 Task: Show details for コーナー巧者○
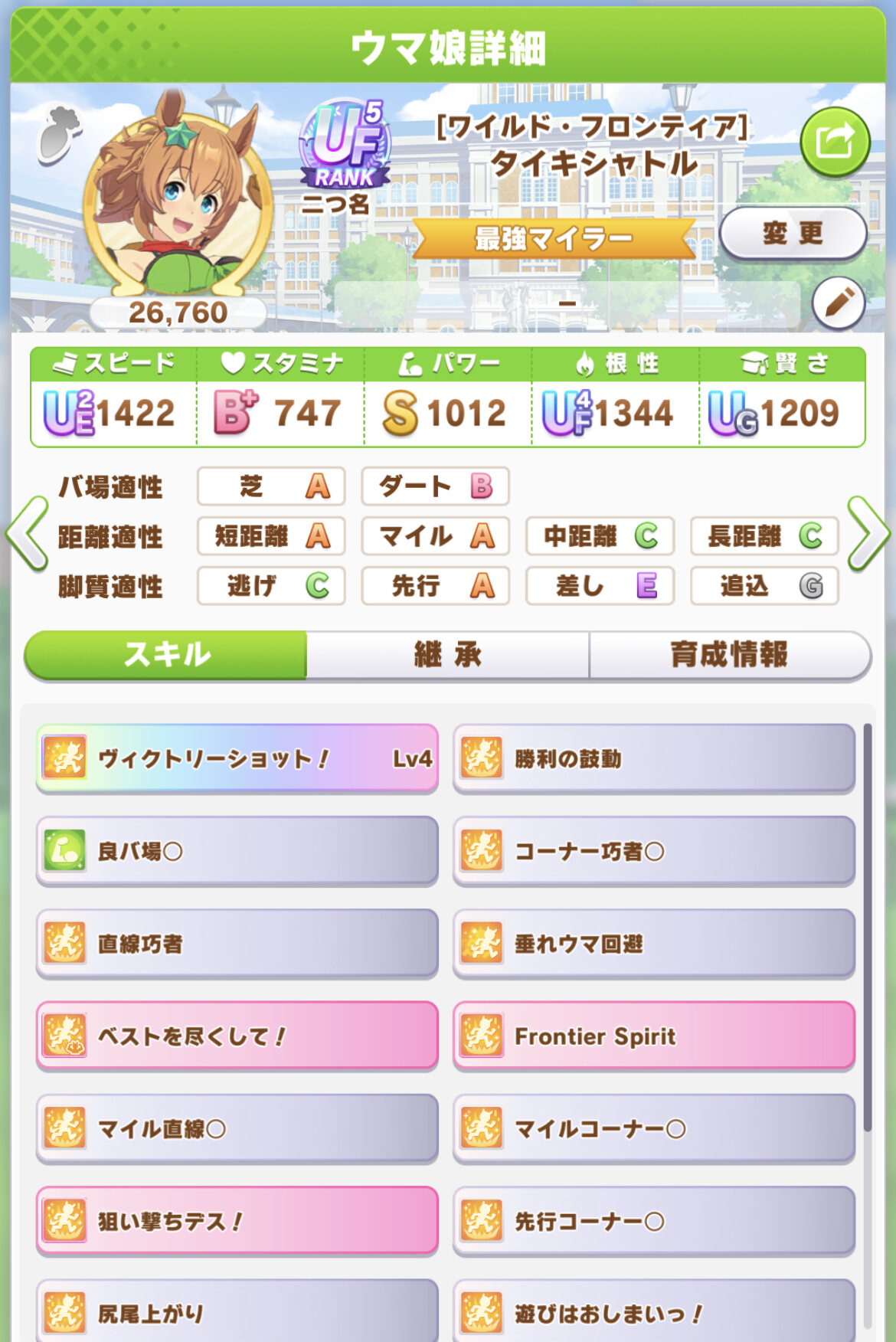[x=654, y=851]
